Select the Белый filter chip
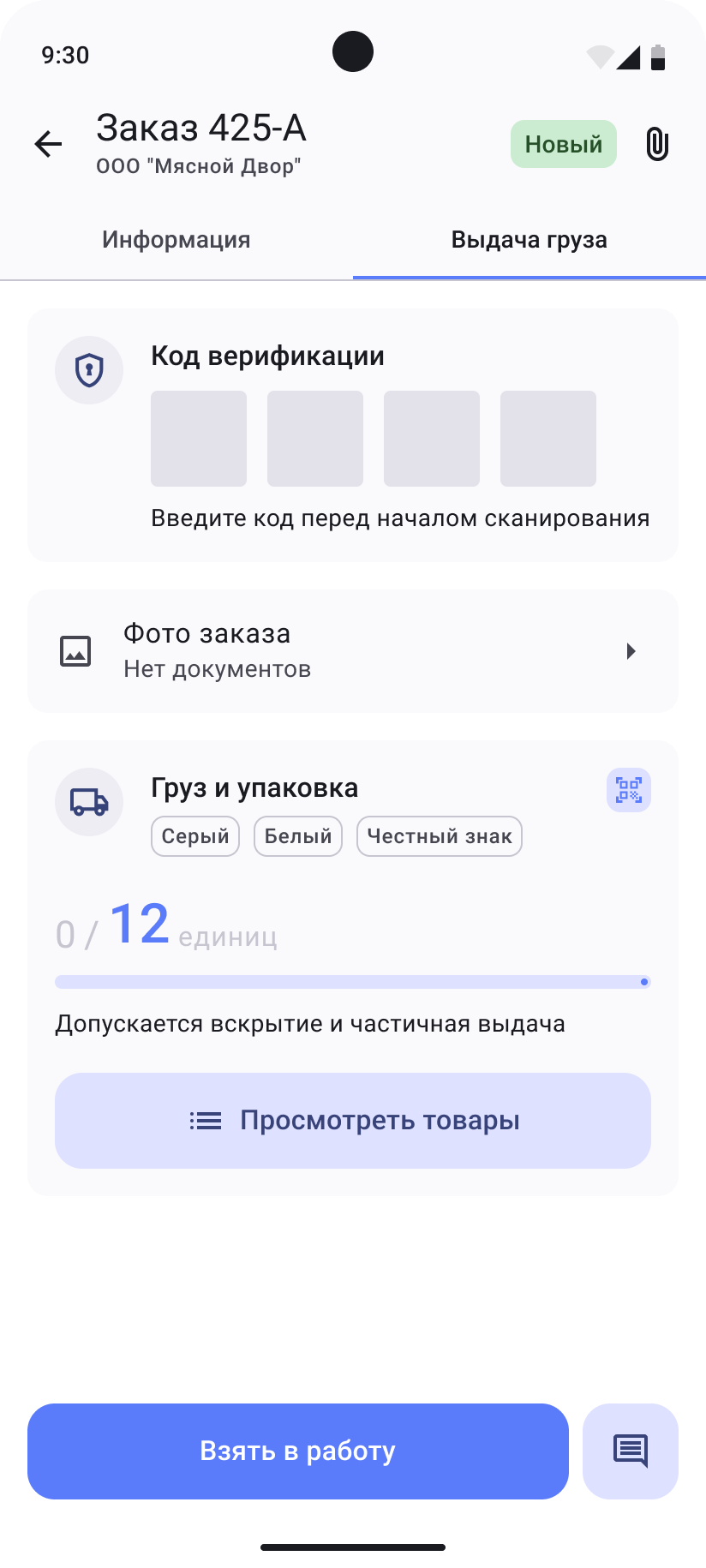Image resolution: width=706 pixels, height=1568 pixels. pyautogui.click(x=297, y=836)
